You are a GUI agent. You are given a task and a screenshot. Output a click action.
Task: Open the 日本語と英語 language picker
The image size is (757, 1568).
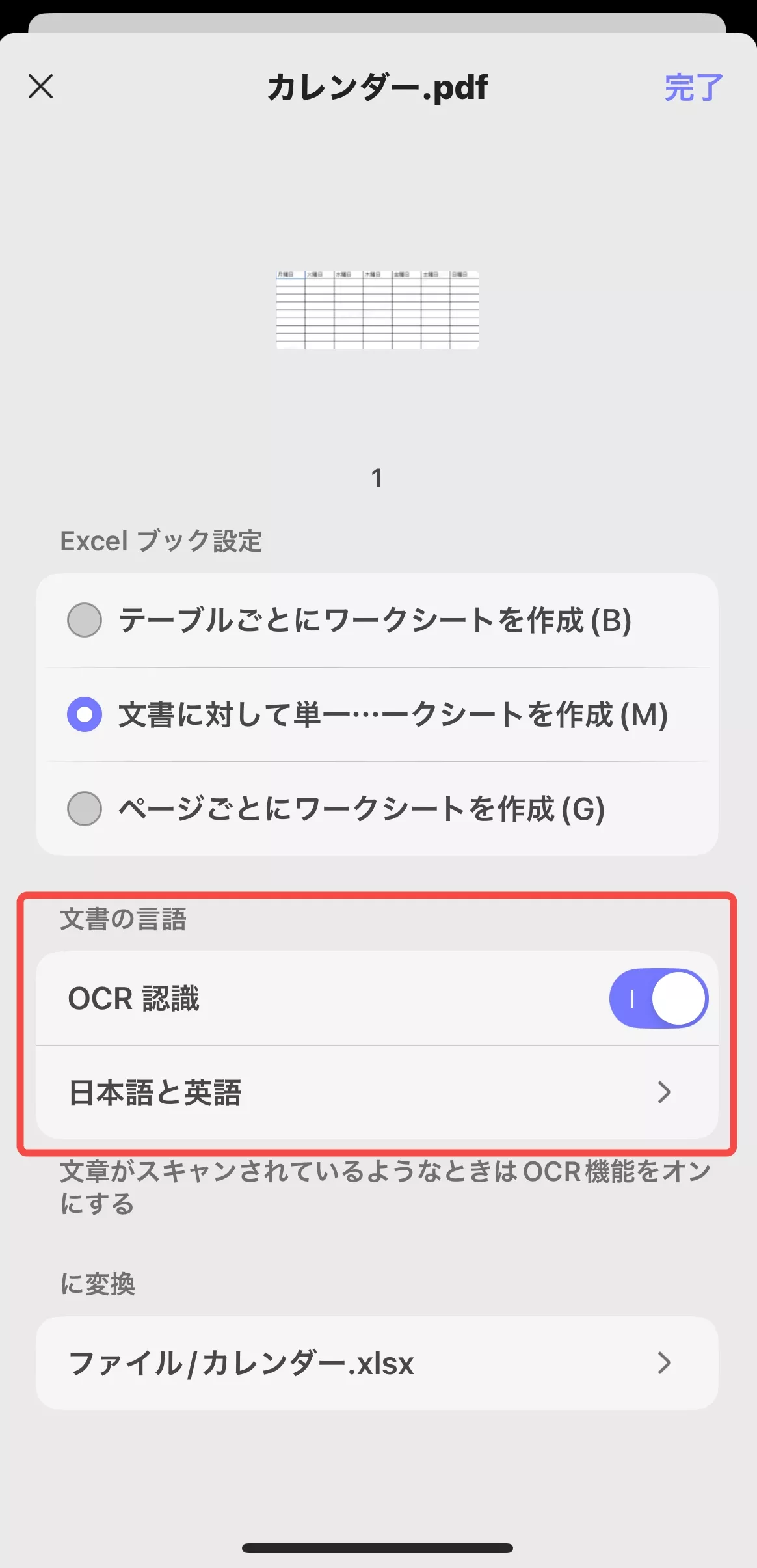(x=377, y=1092)
